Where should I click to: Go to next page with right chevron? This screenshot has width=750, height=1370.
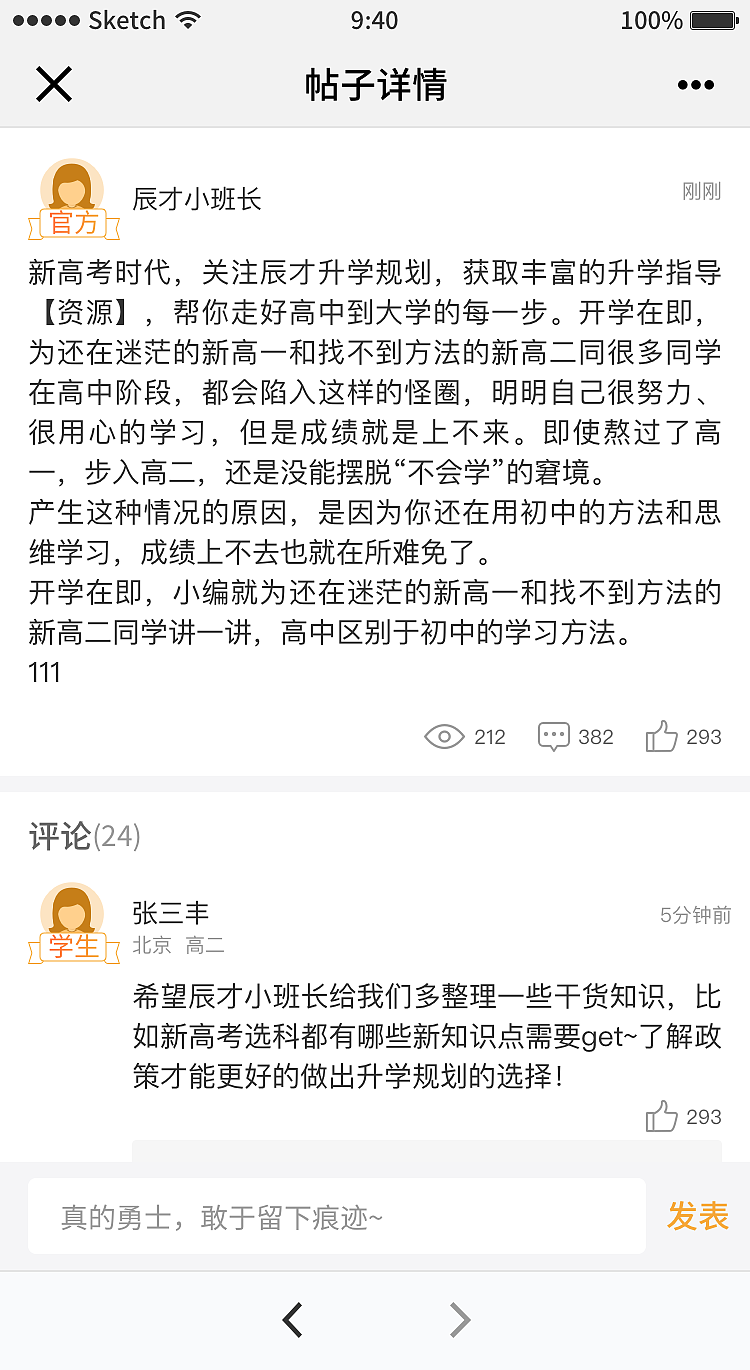tap(459, 1319)
